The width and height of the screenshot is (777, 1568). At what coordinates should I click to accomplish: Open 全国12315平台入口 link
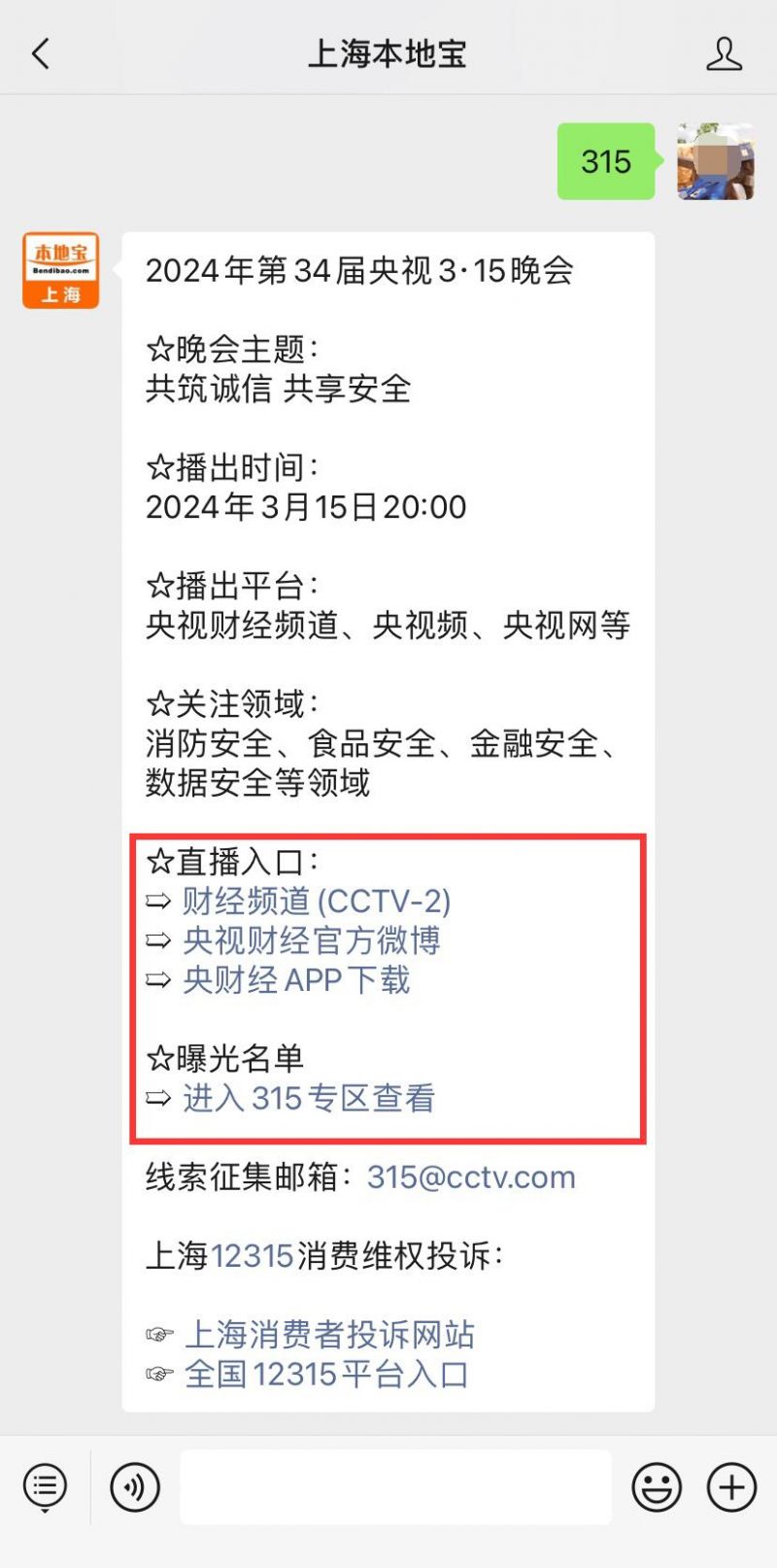[x=326, y=1375]
